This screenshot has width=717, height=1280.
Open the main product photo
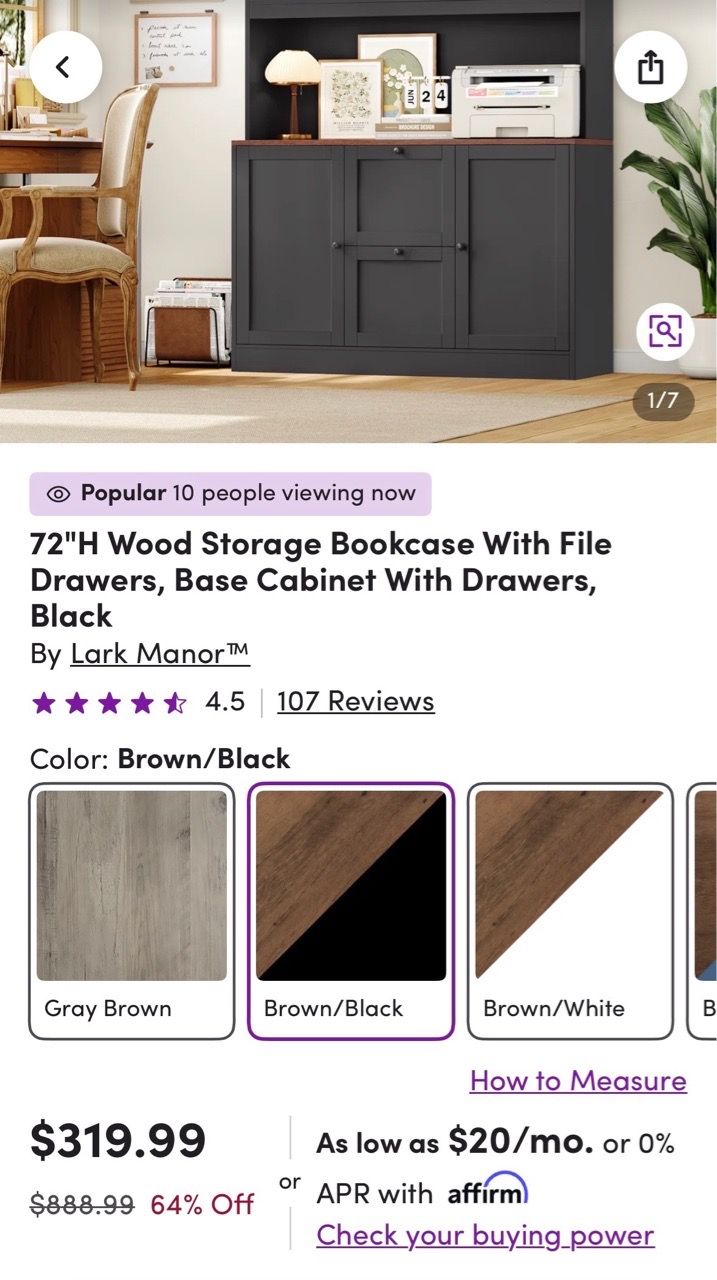click(x=358, y=221)
